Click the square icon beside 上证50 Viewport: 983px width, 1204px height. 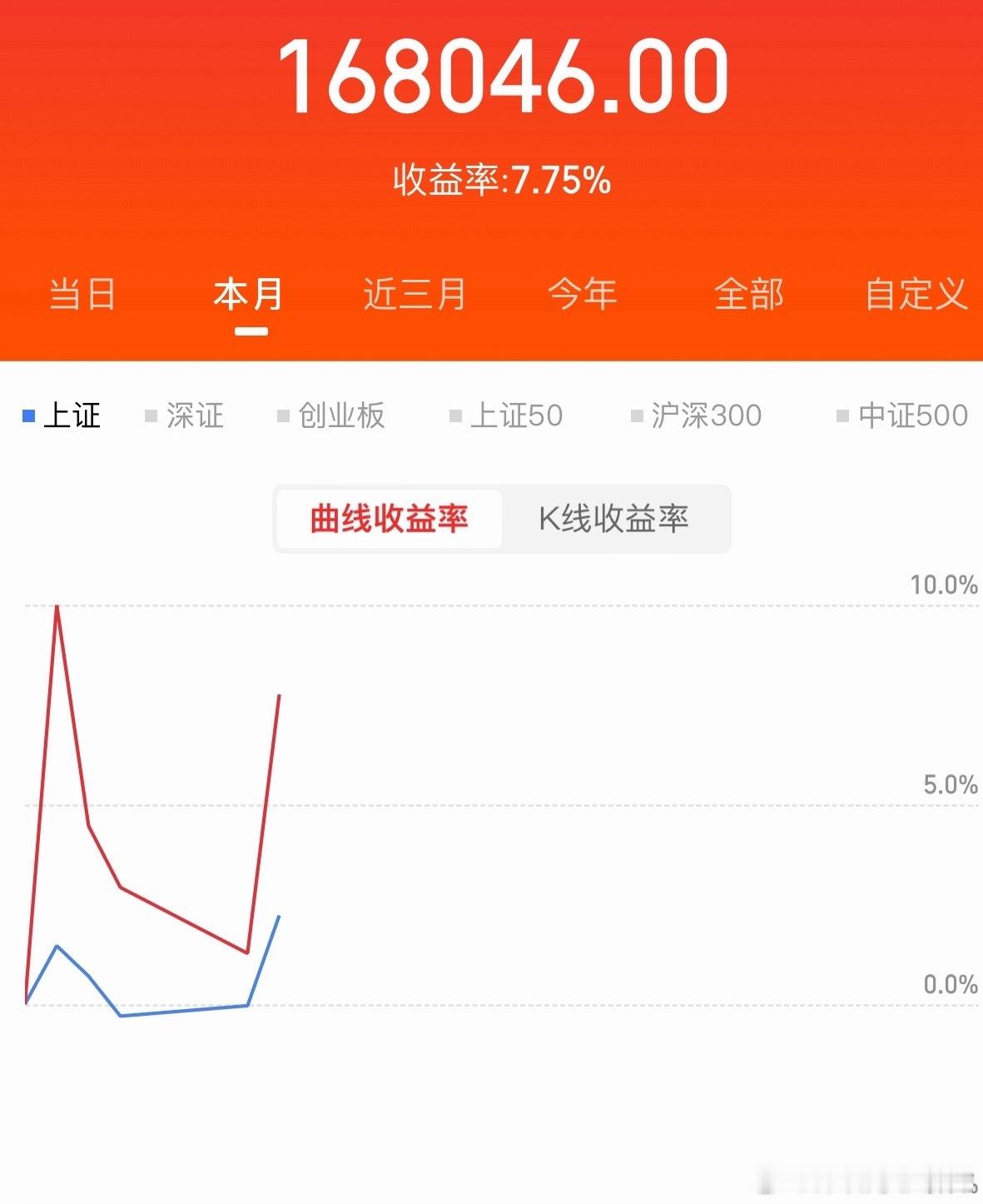point(455,414)
